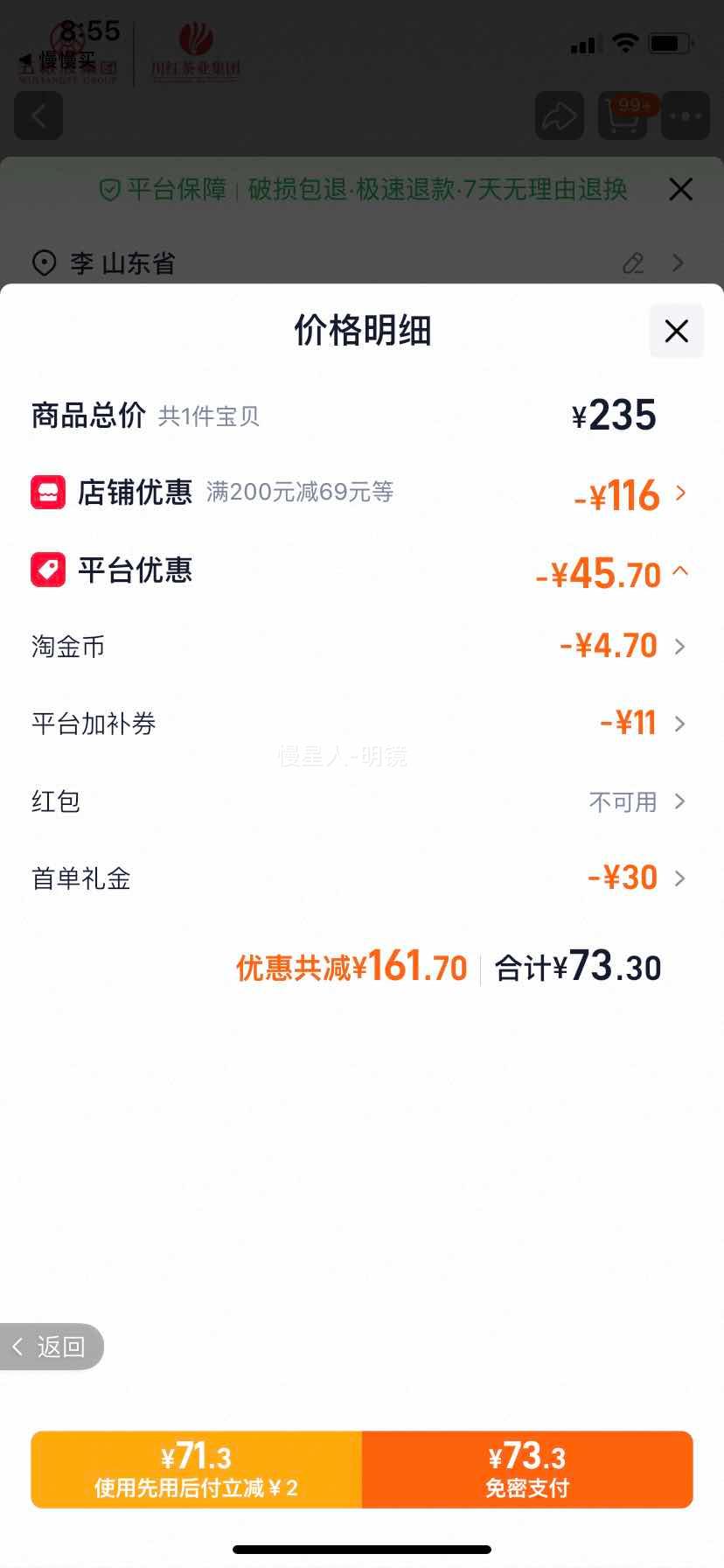Tap the 返回 back pill
The width and height of the screenshot is (724, 1568).
pos(52,1347)
